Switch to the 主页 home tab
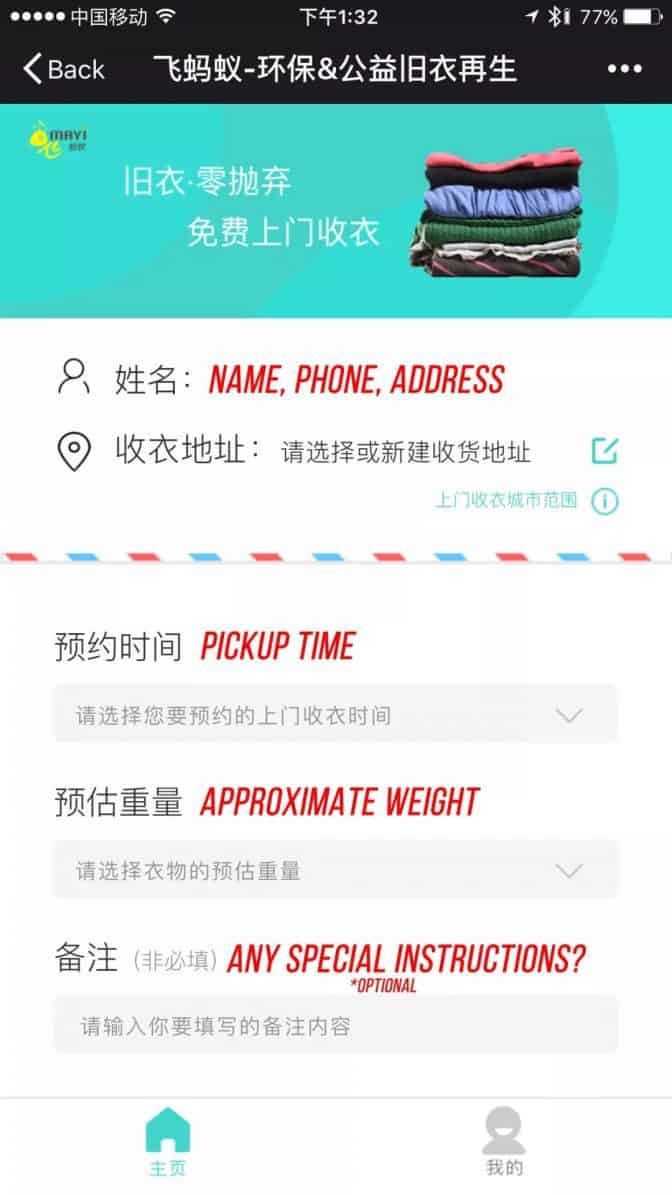 click(x=168, y=1142)
